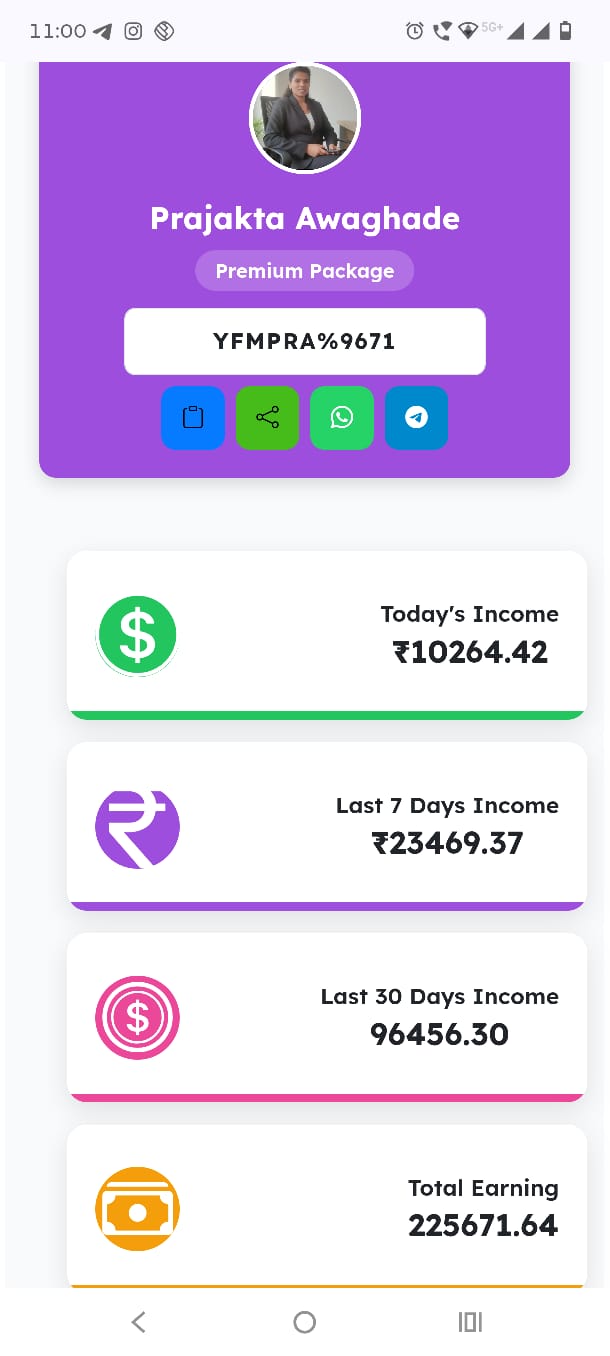Share the code on WhatsApp
The width and height of the screenshot is (610, 1356).
click(342, 418)
